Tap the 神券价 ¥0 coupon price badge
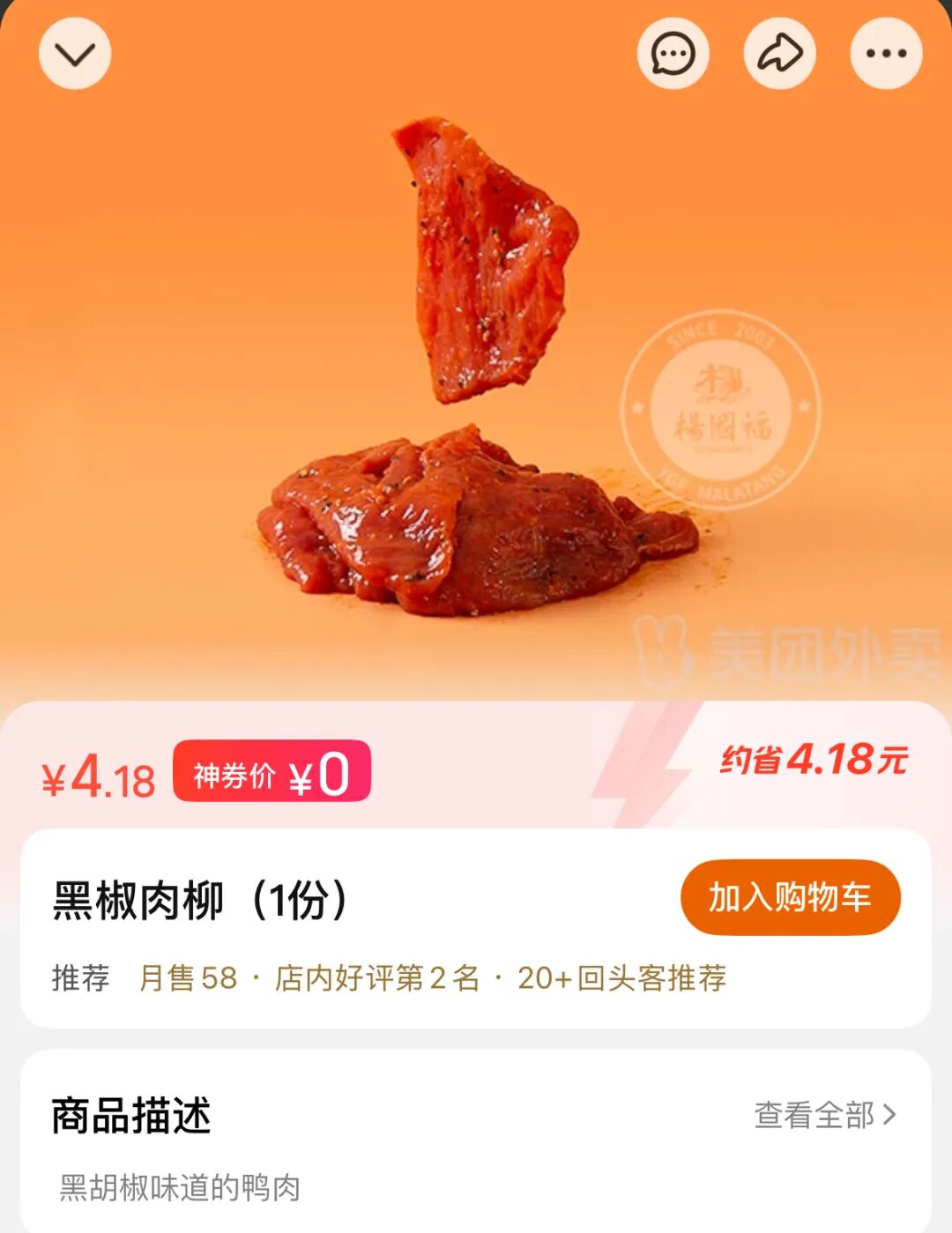This screenshot has height=1233, width=952. point(271,772)
